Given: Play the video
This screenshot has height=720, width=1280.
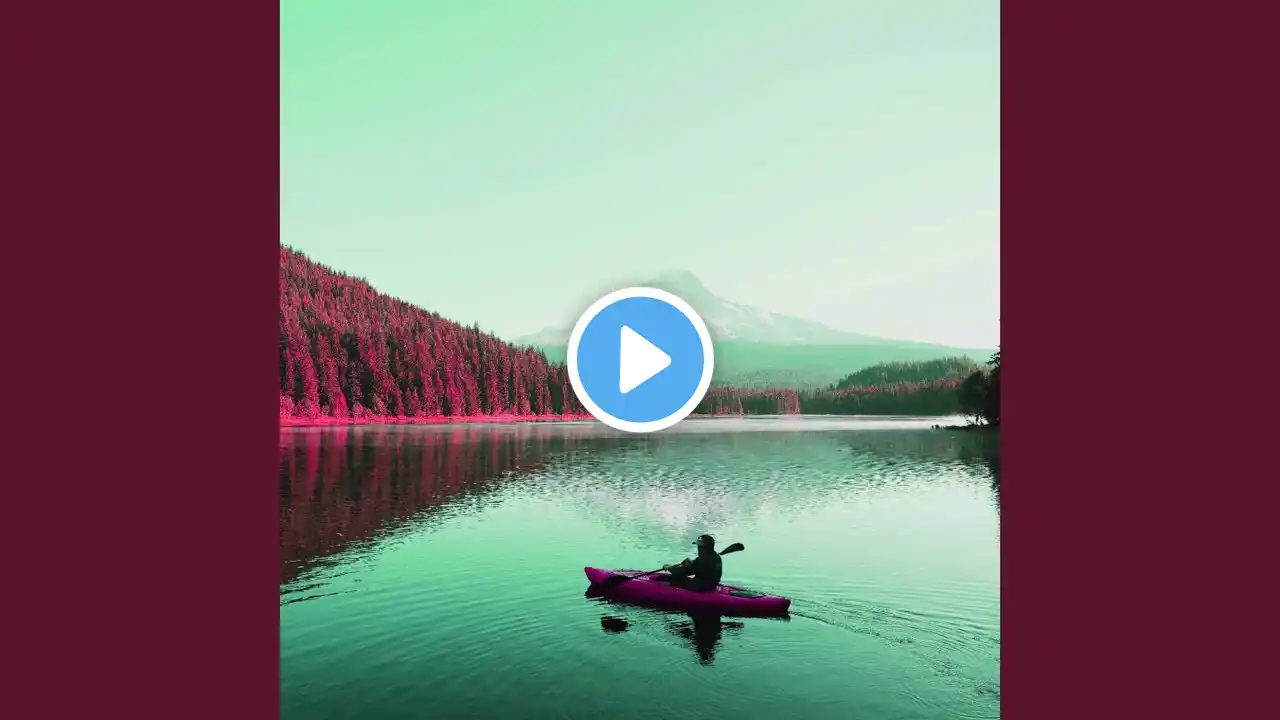Looking at the screenshot, I should point(640,359).
